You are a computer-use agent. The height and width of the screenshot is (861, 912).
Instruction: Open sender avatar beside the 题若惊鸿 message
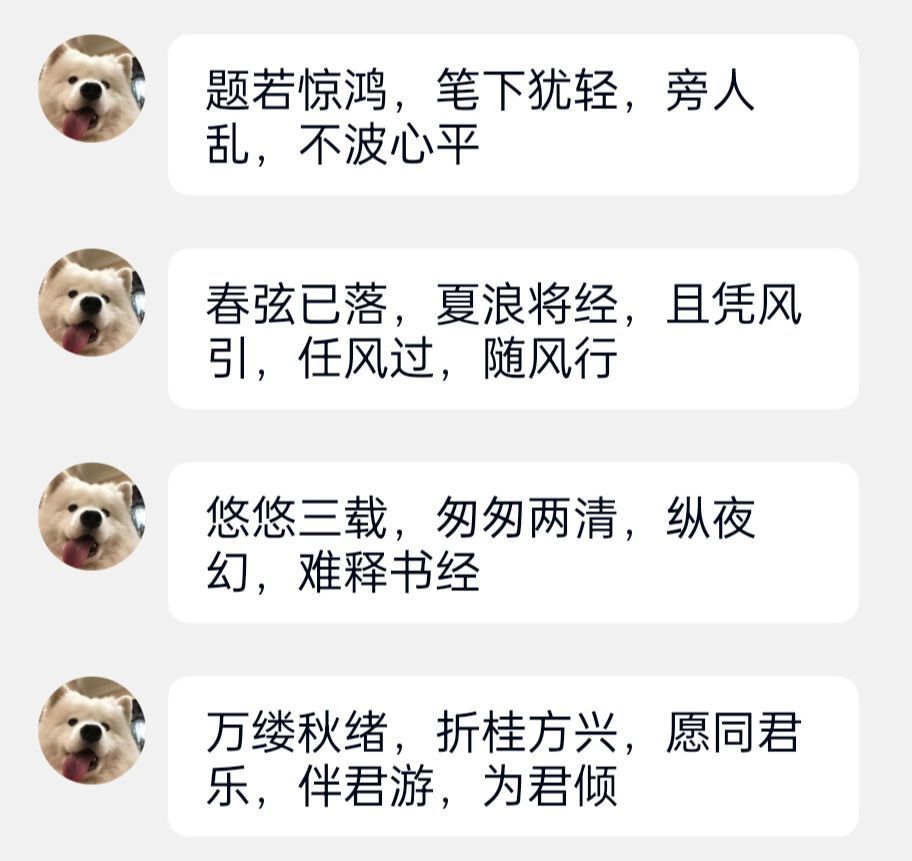click(91, 89)
